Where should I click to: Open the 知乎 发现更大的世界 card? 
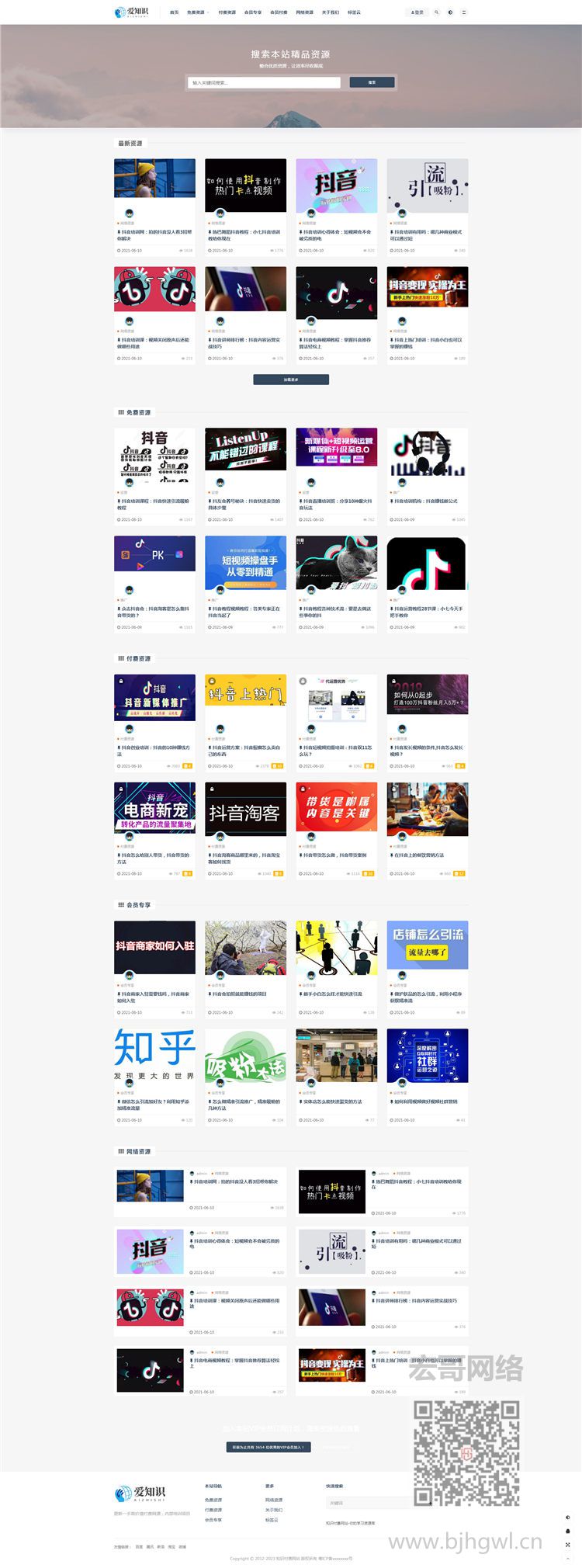[x=154, y=1054]
